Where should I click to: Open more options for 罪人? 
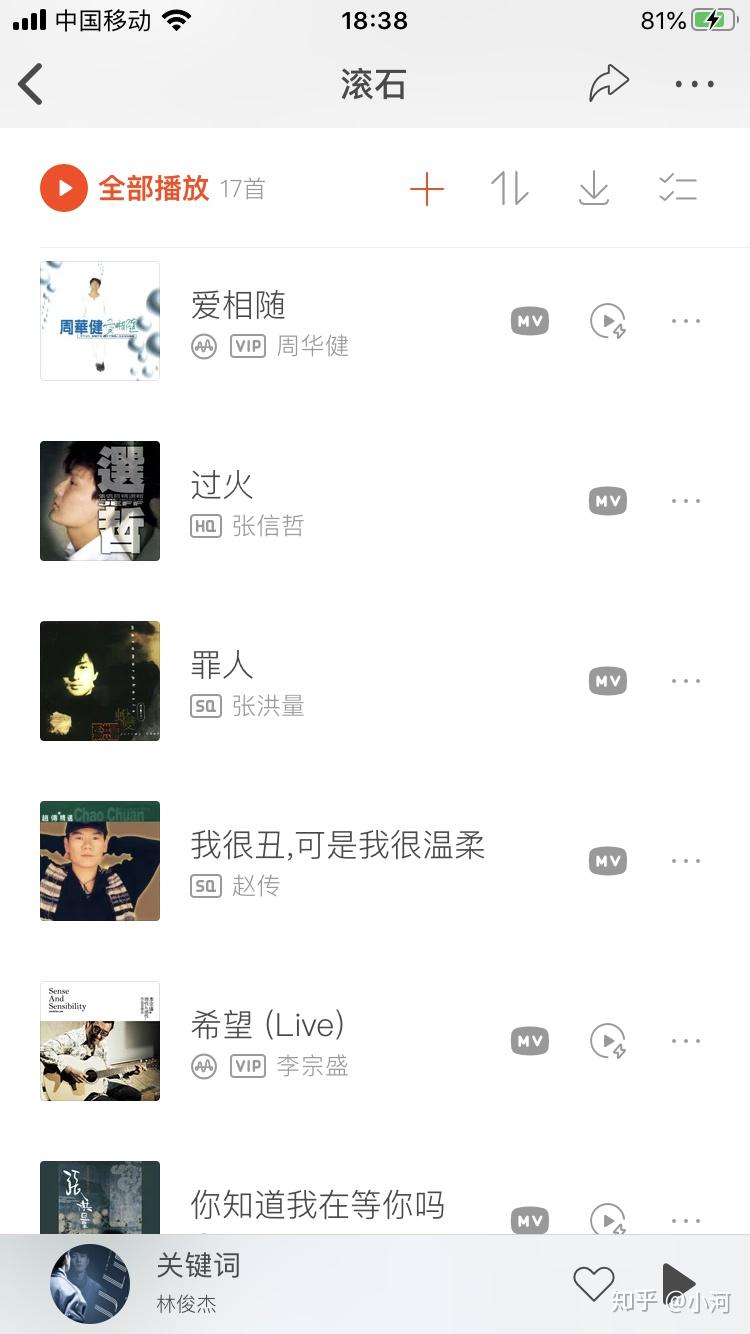[686, 681]
